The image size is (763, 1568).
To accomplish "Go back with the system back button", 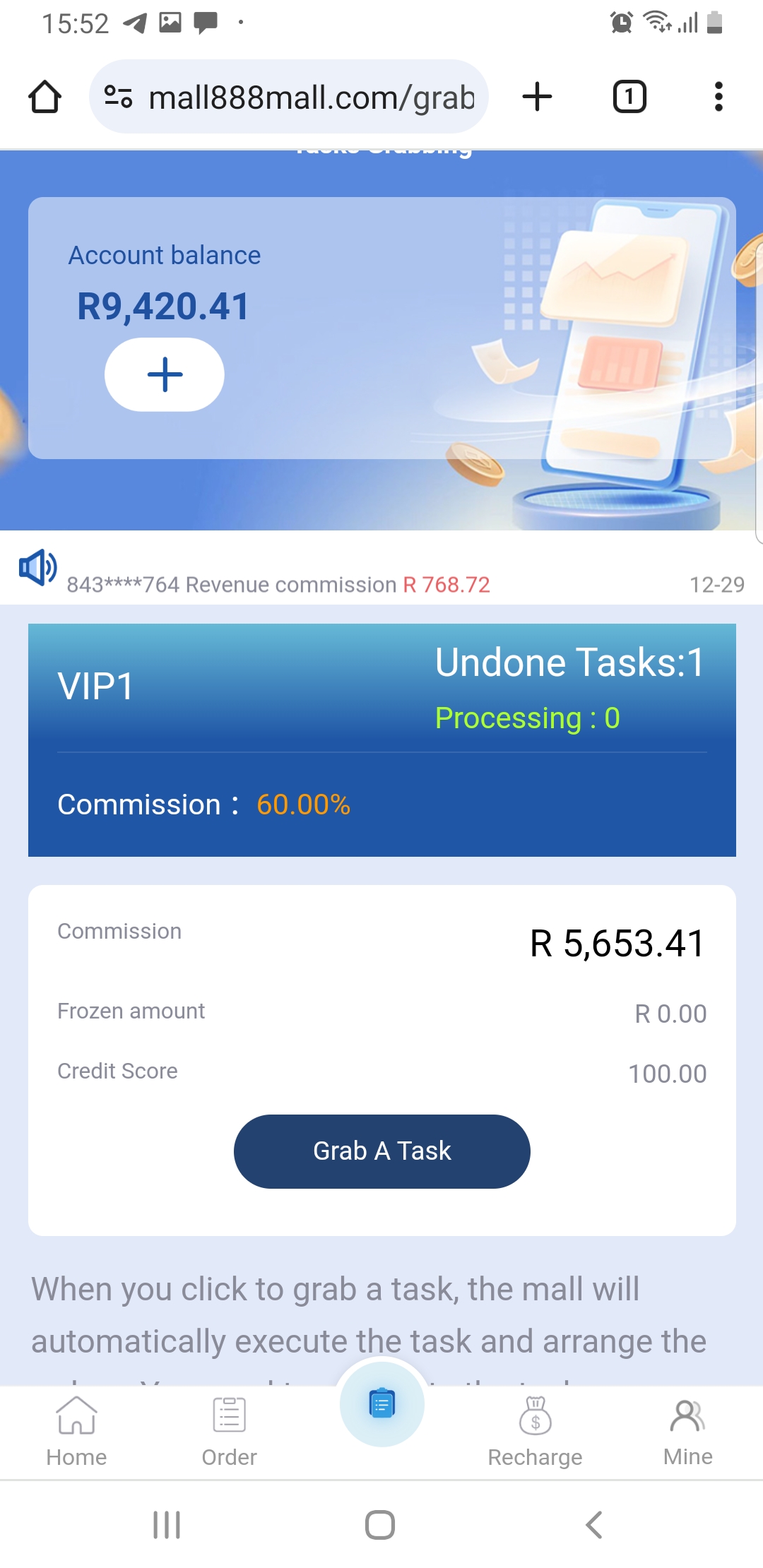I will coord(594,1524).
